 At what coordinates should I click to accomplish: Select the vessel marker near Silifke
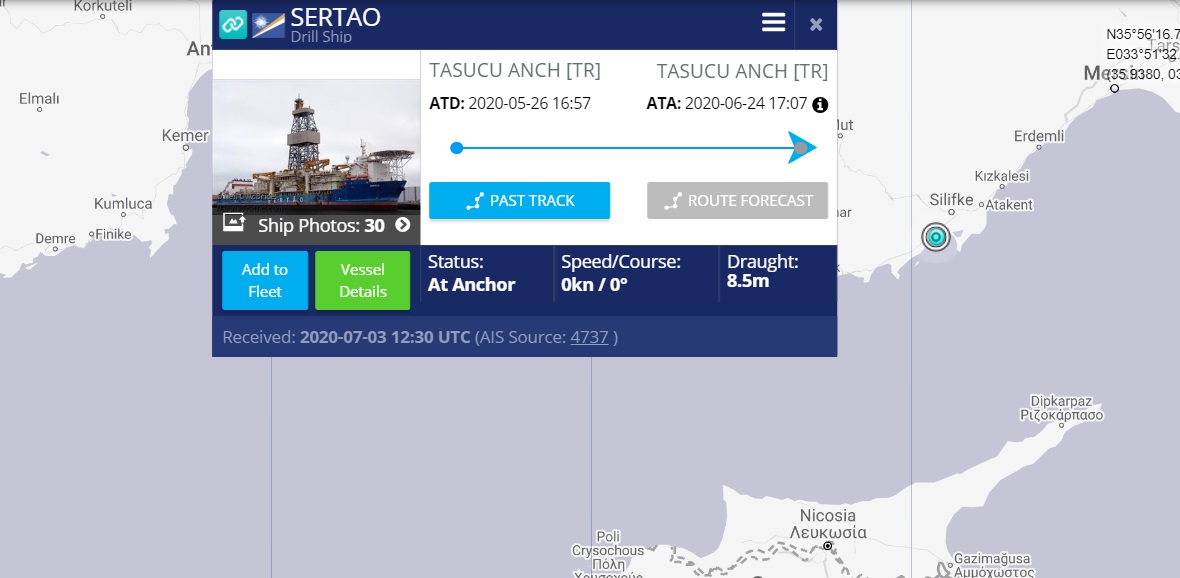click(935, 237)
